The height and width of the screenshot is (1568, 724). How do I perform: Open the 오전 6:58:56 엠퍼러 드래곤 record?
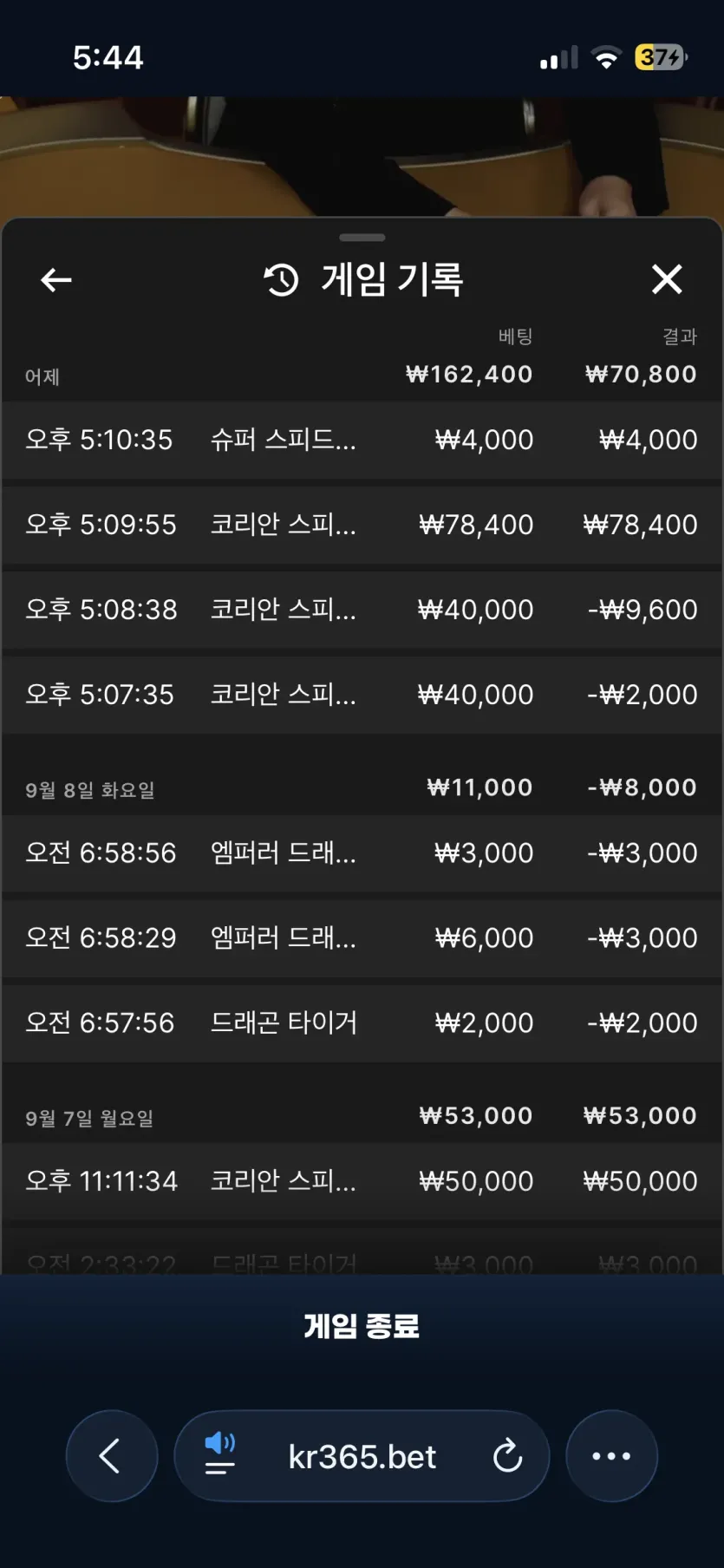(x=362, y=853)
